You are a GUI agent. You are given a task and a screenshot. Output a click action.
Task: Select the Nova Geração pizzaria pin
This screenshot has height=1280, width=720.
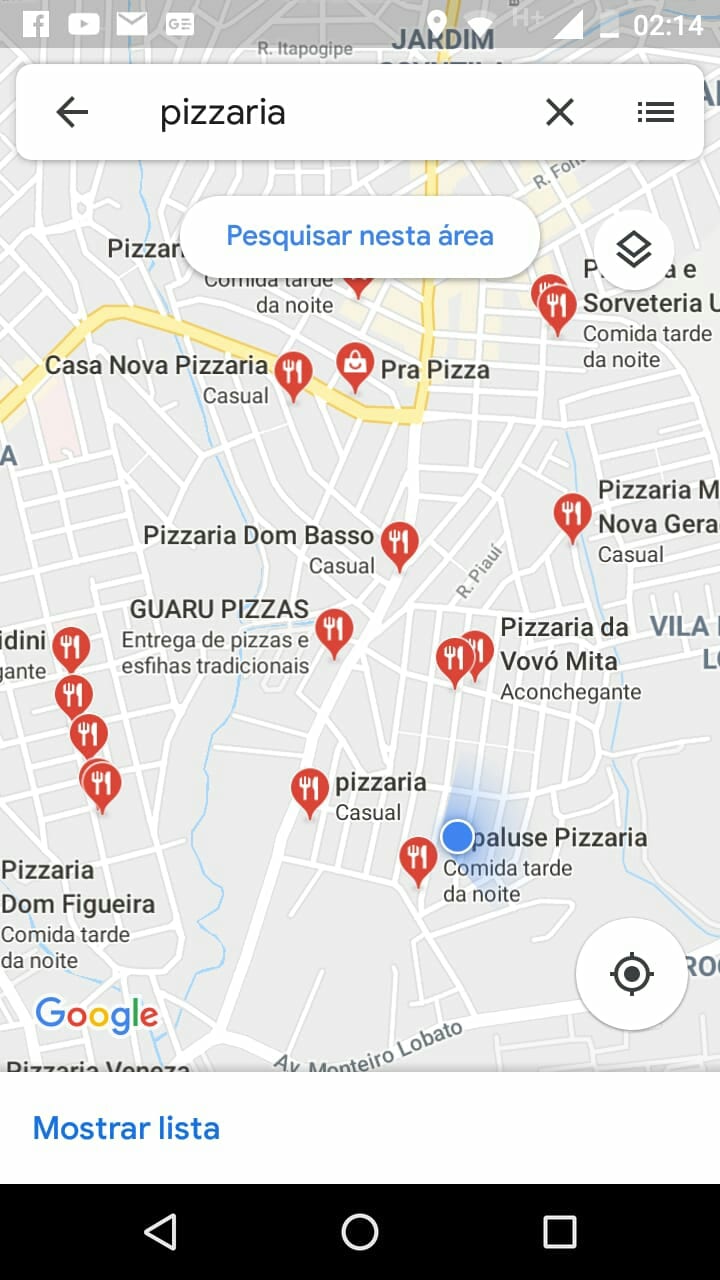tap(572, 516)
